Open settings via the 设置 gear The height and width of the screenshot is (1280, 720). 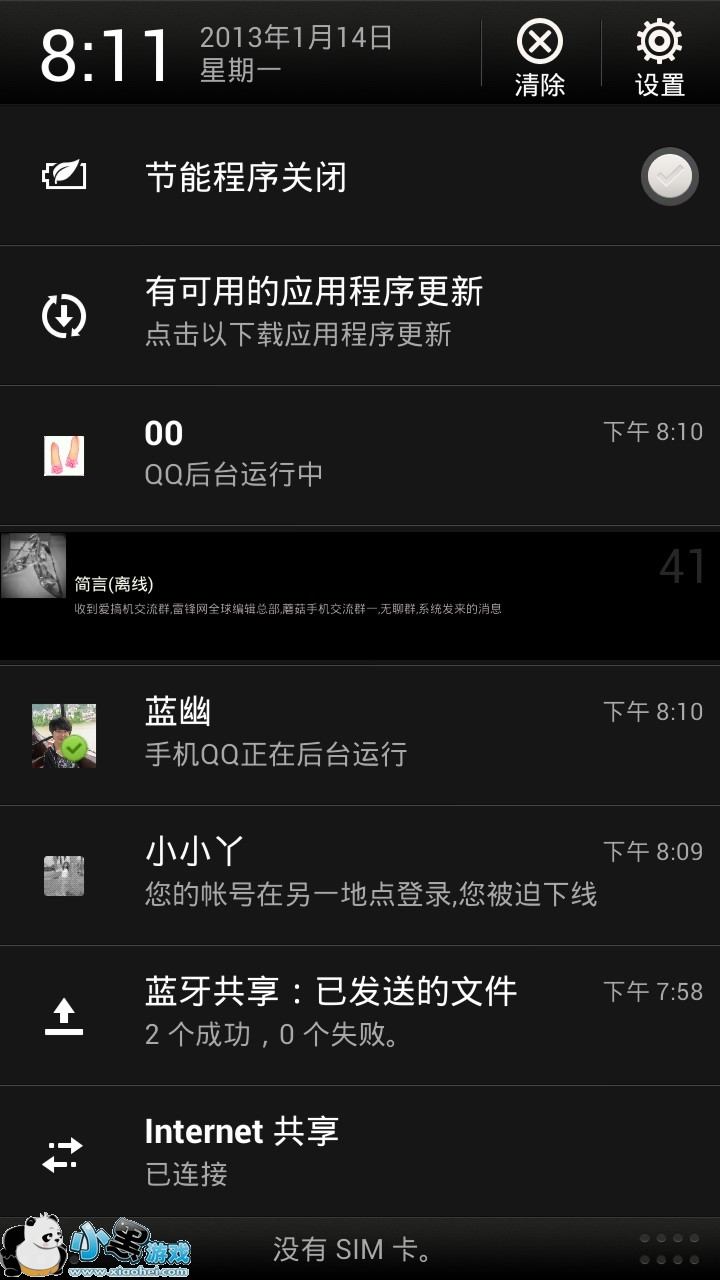tap(660, 58)
